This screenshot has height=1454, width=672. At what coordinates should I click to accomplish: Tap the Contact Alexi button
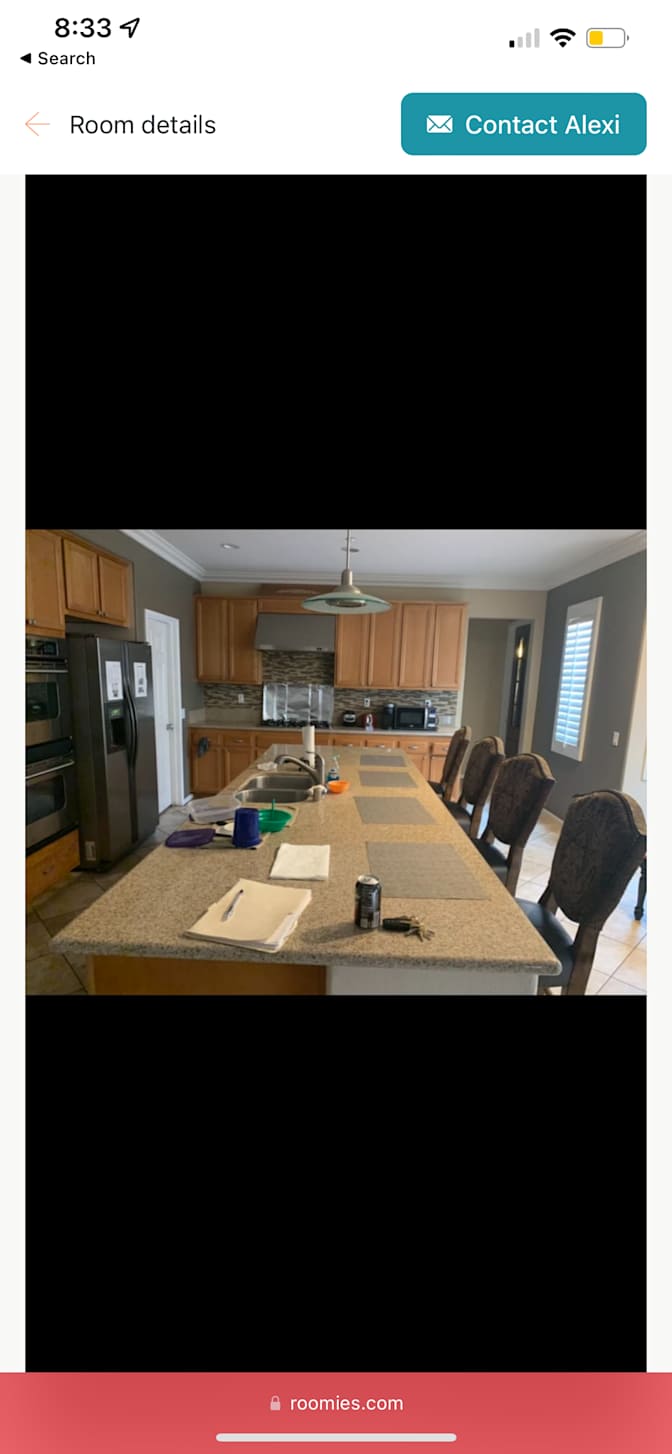[x=523, y=124]
